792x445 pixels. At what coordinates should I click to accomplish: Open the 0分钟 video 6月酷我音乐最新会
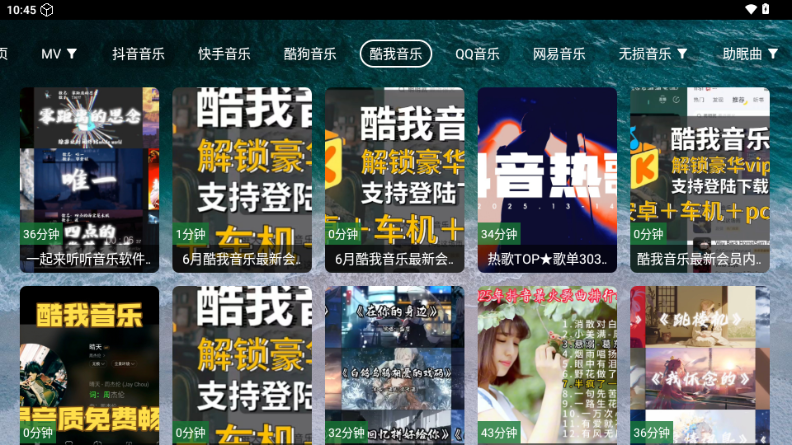394,180
